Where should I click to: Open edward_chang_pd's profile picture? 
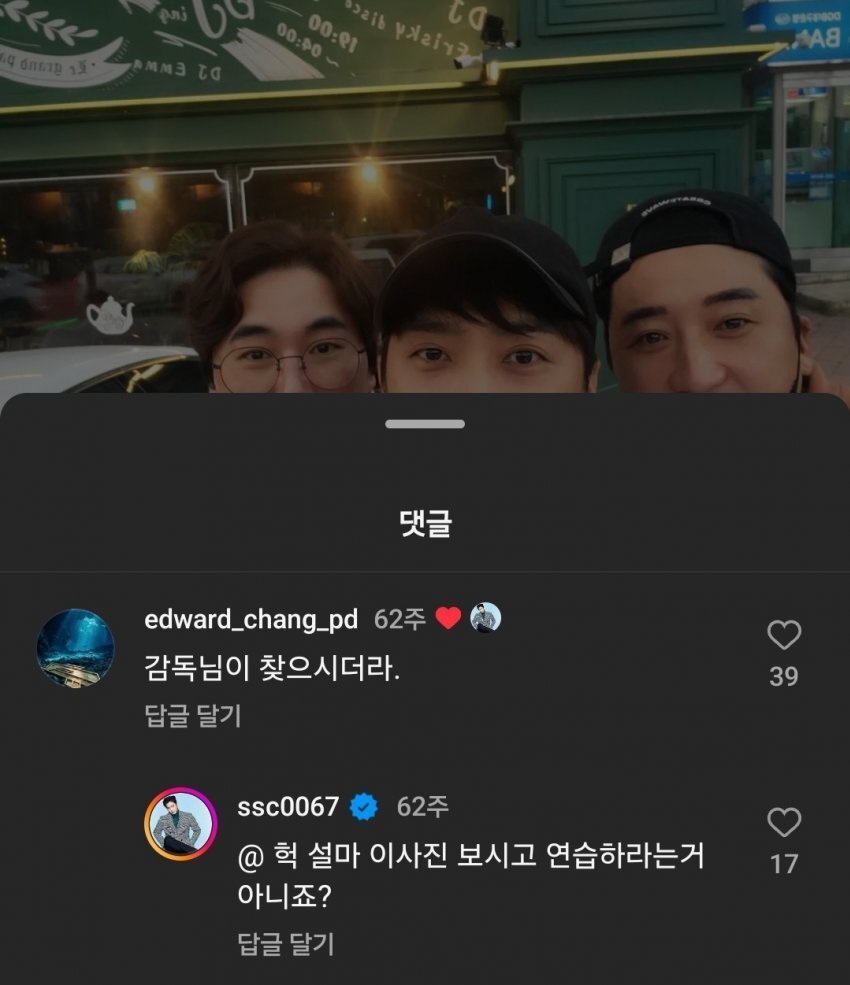tap(75, 647)
